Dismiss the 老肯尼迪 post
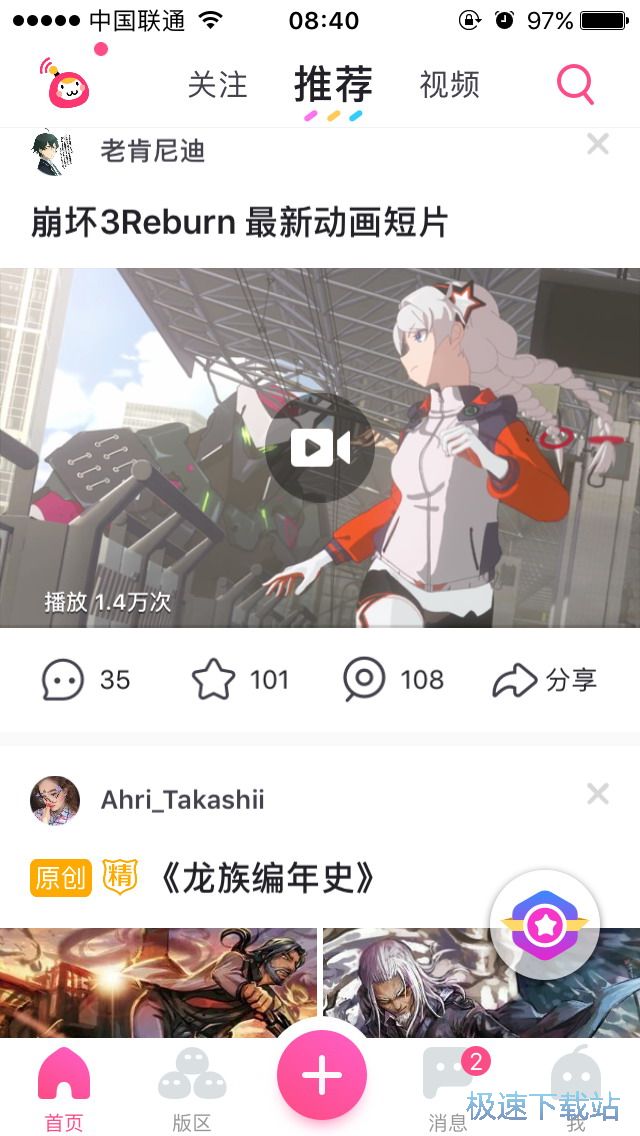The height and width of the screenshot is (1136, 640). [598, 145]
